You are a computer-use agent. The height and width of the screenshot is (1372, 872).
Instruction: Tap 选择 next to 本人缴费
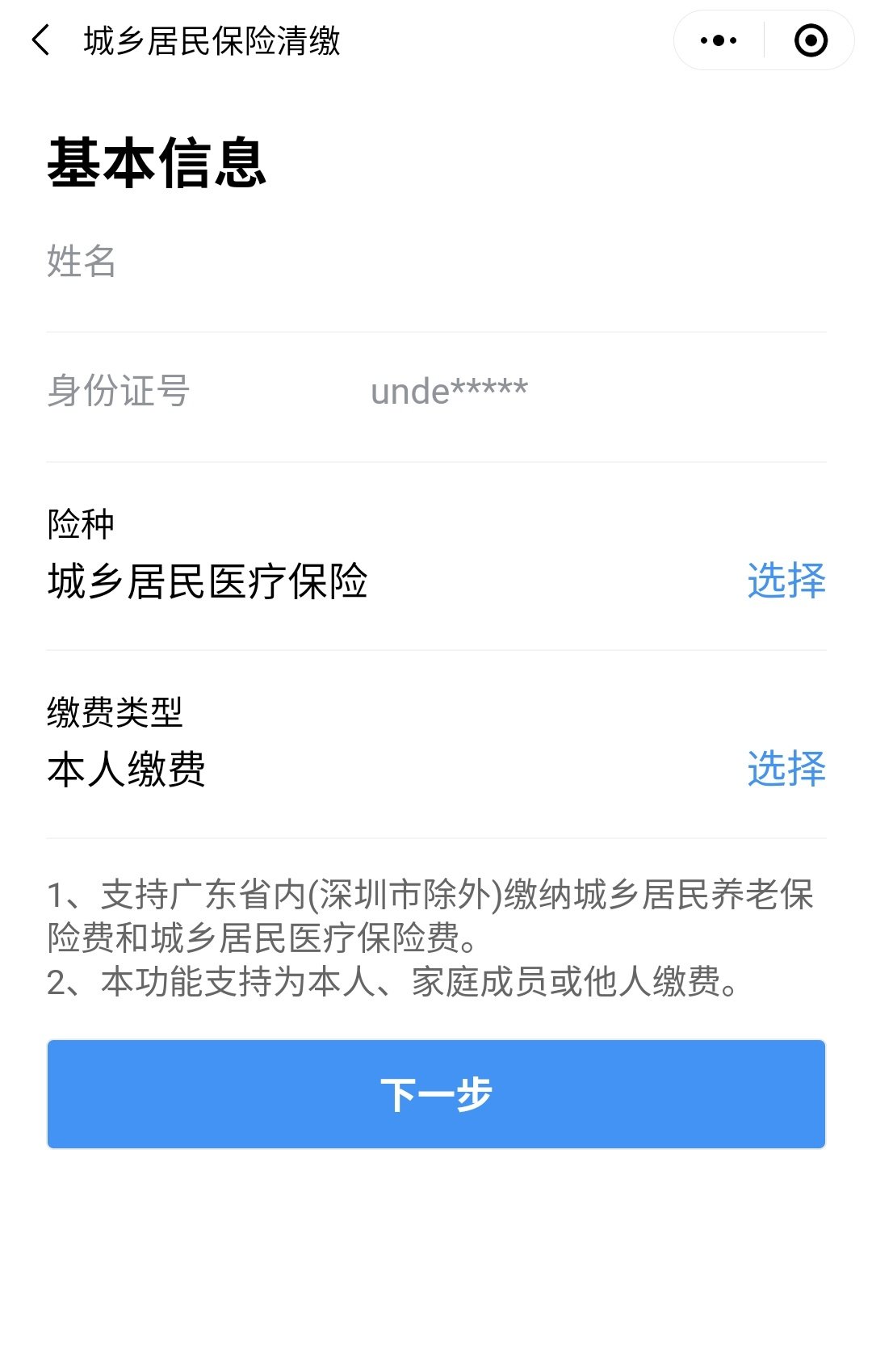coord(786,768)
